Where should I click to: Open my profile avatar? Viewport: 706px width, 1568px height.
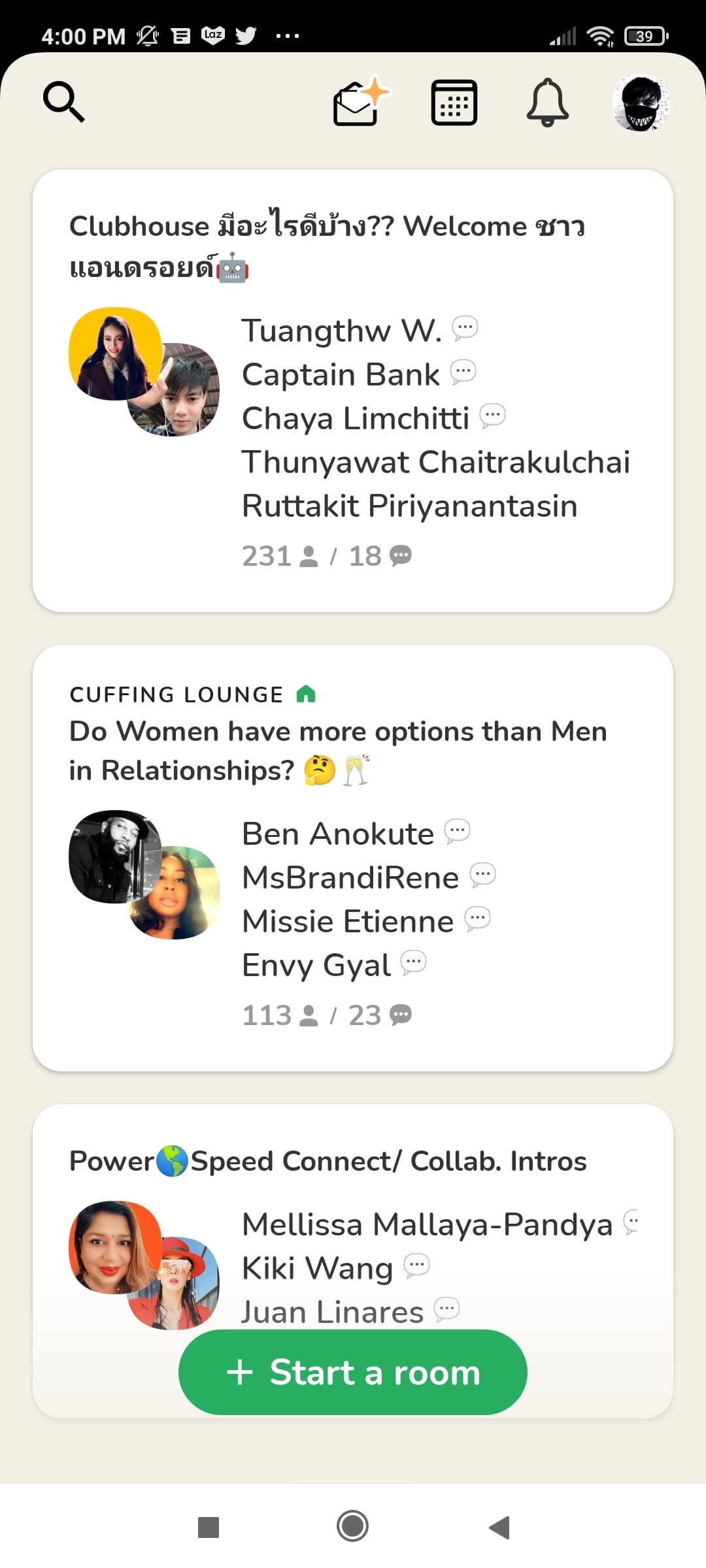point(641,103)
